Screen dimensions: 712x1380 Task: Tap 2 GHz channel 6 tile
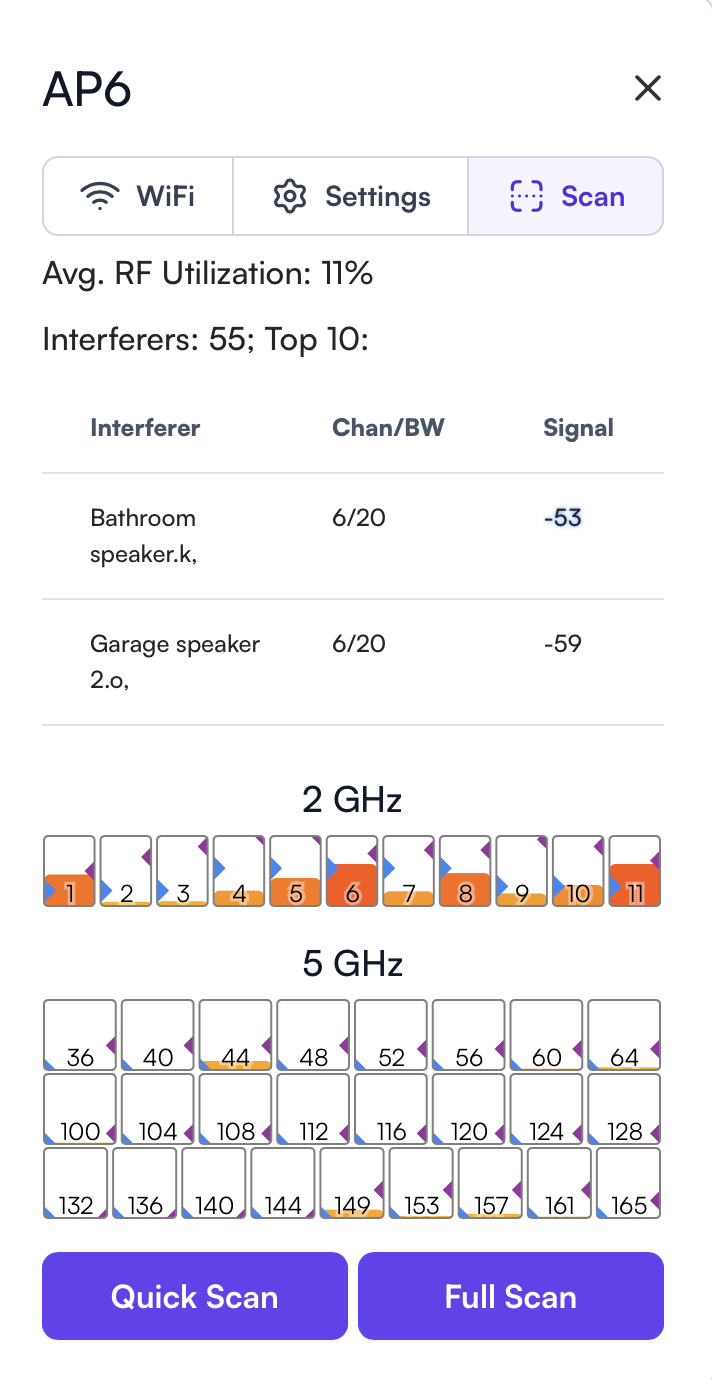point(352,871)
